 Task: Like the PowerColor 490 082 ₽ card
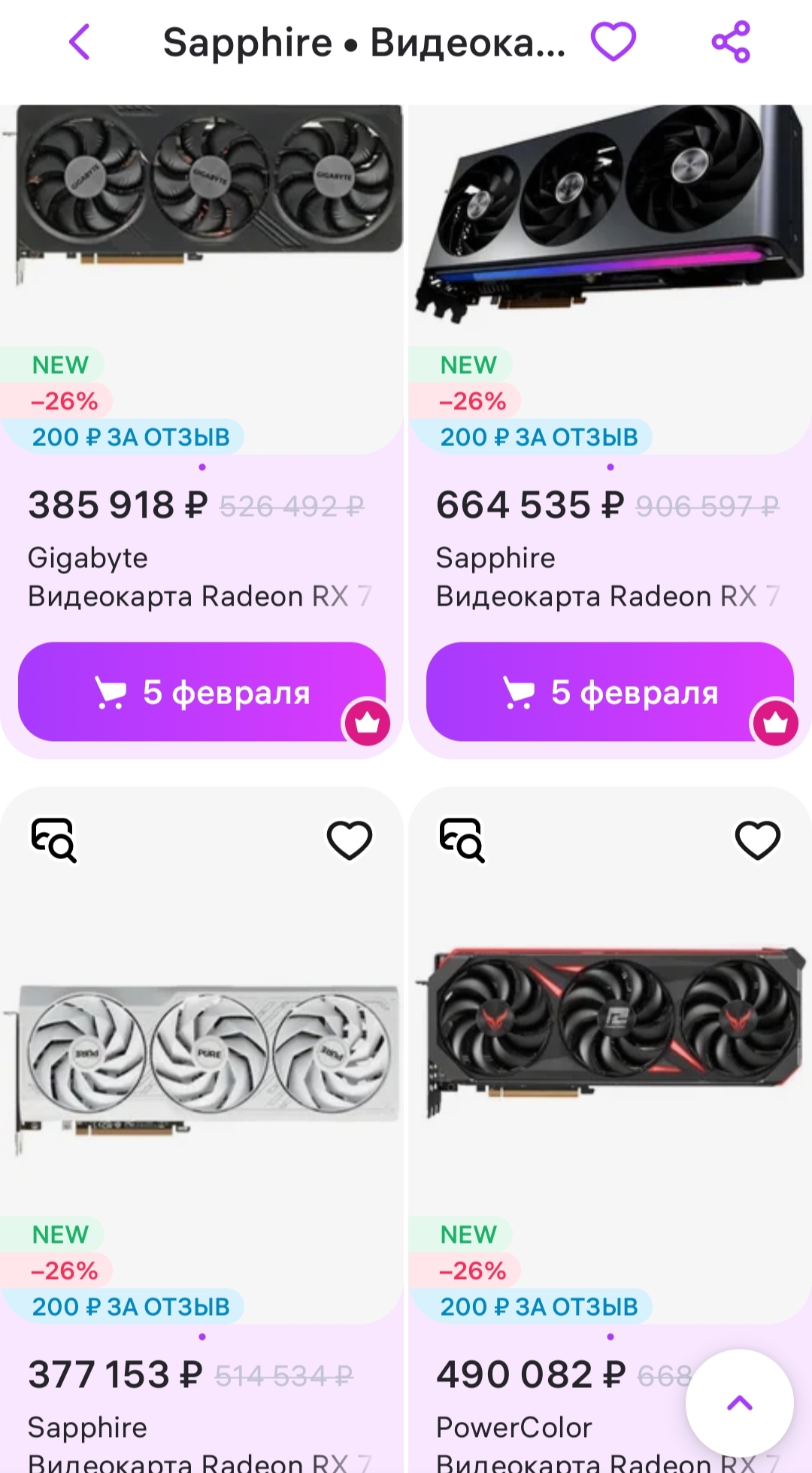point(757,840)
